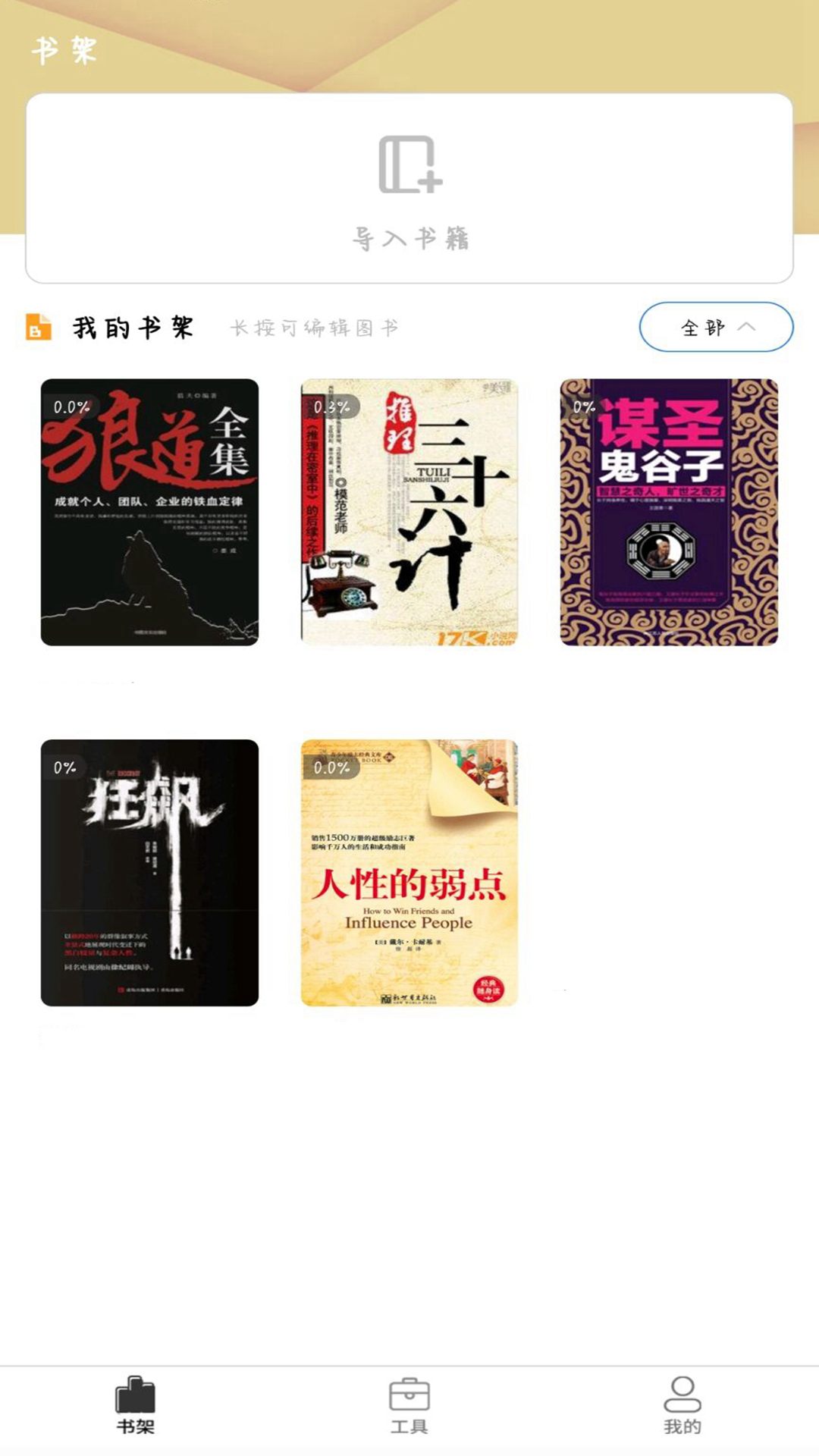
Task: Open the book 人性的弱点
Action: tap(409, 873)
